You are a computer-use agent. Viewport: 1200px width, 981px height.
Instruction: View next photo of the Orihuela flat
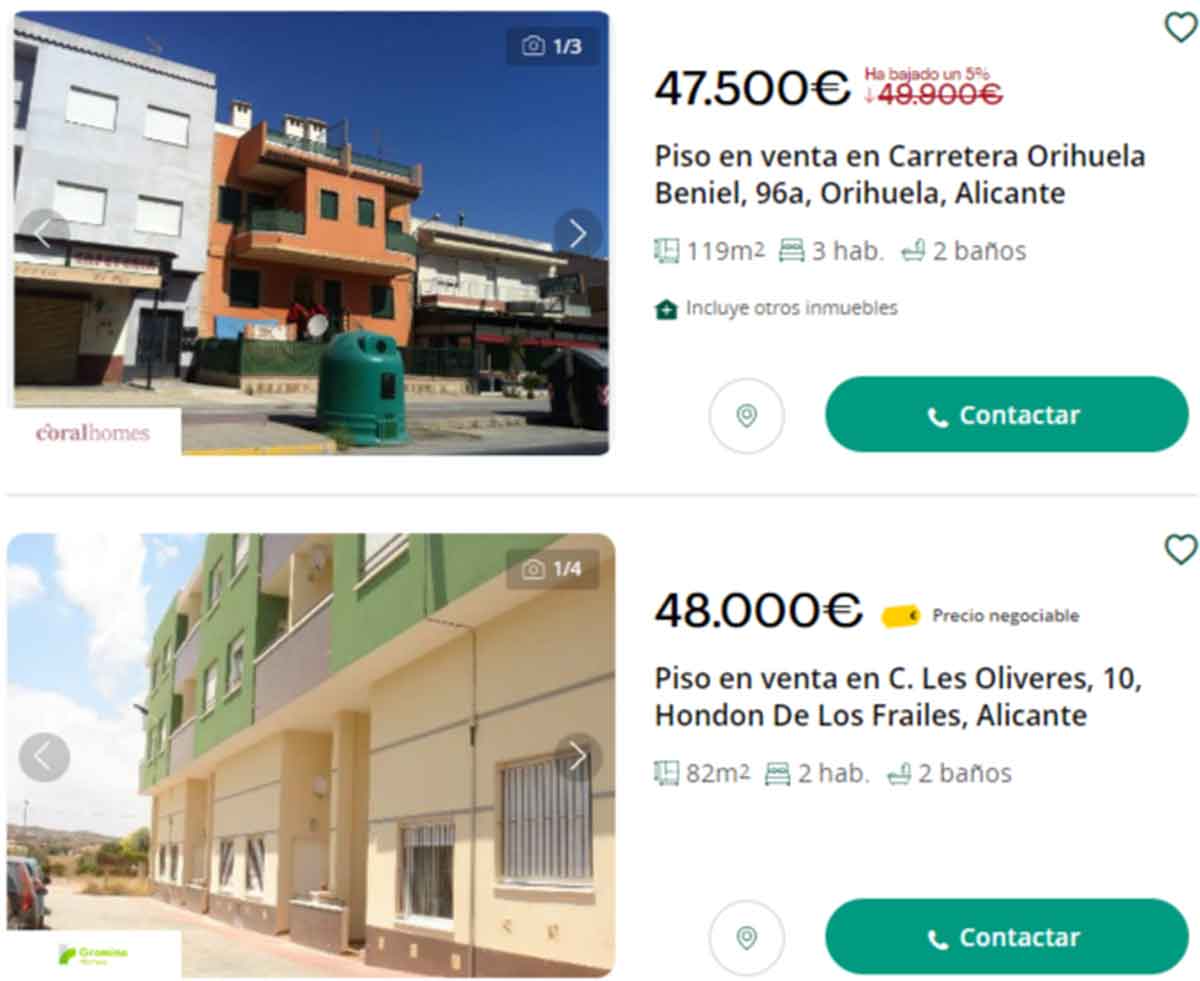[578, 233]
